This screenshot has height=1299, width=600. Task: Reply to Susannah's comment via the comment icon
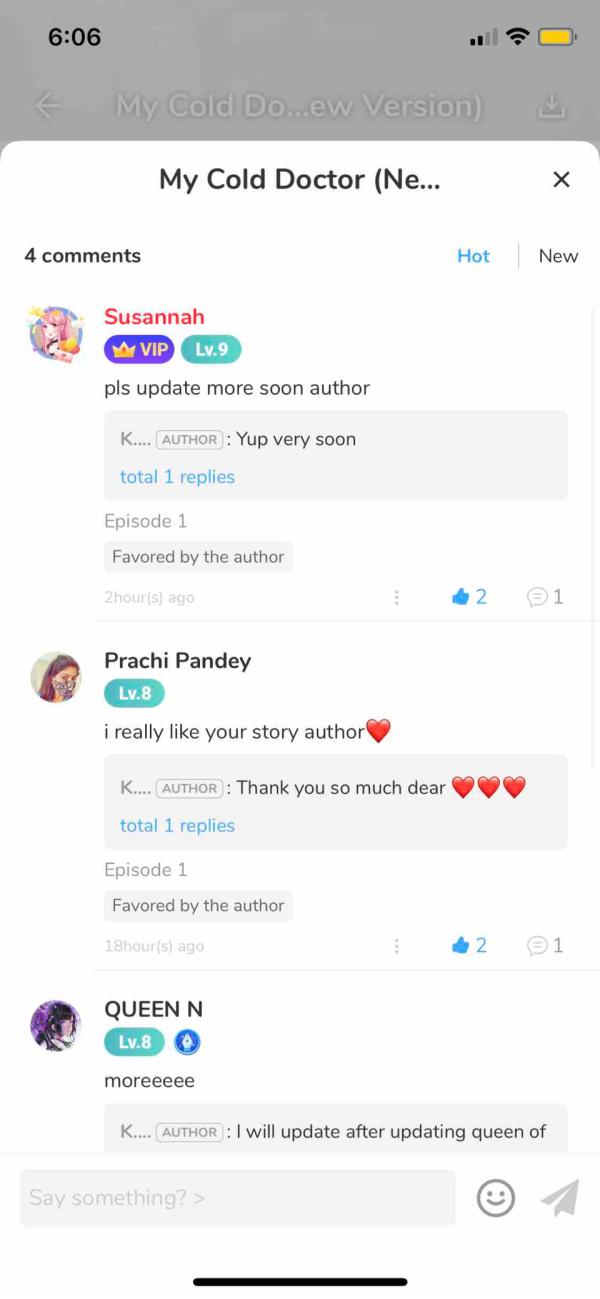pyautogui.click(x=545, y=597)
